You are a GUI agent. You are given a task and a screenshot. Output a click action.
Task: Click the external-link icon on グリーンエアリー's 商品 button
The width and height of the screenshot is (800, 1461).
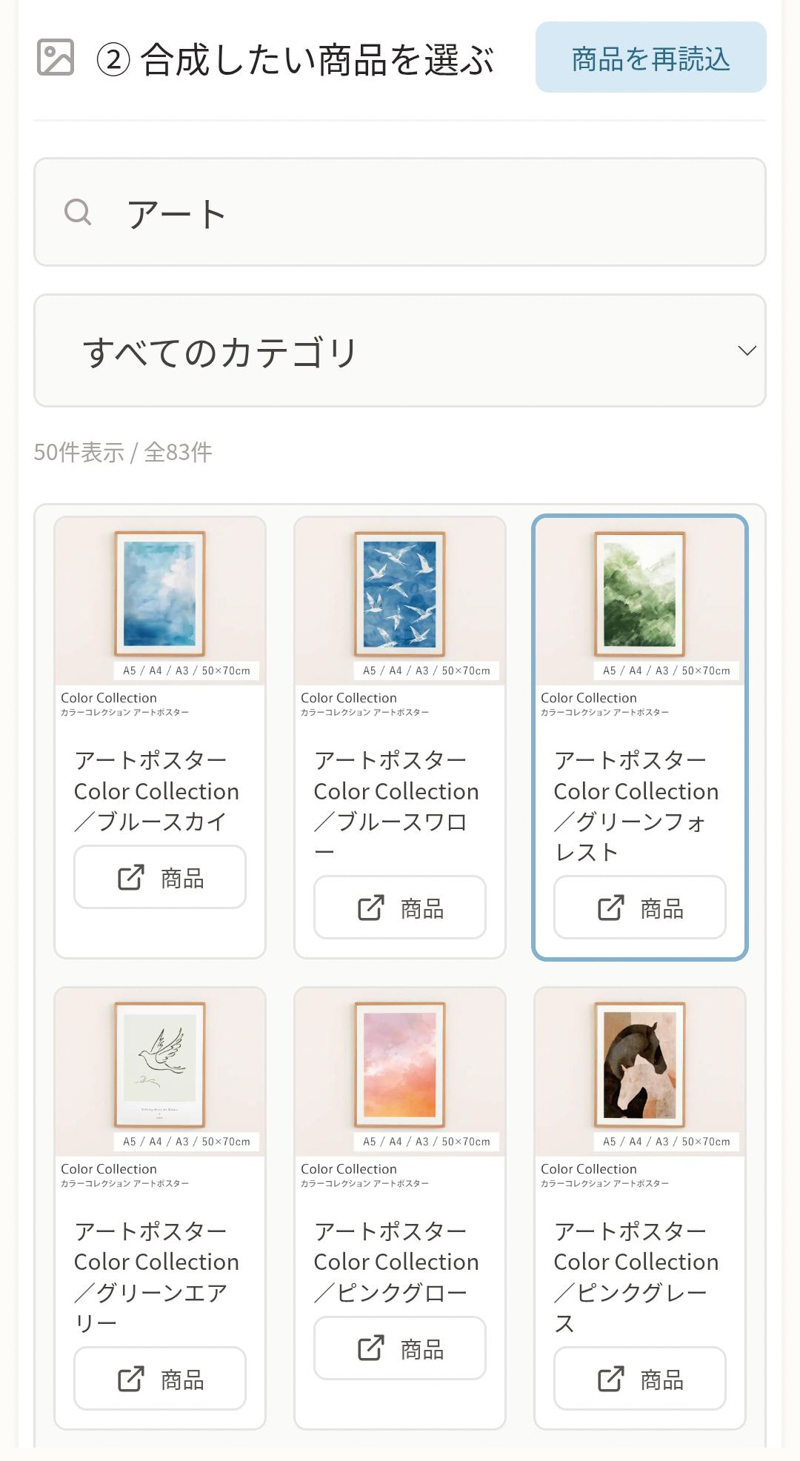point(130,1378)
